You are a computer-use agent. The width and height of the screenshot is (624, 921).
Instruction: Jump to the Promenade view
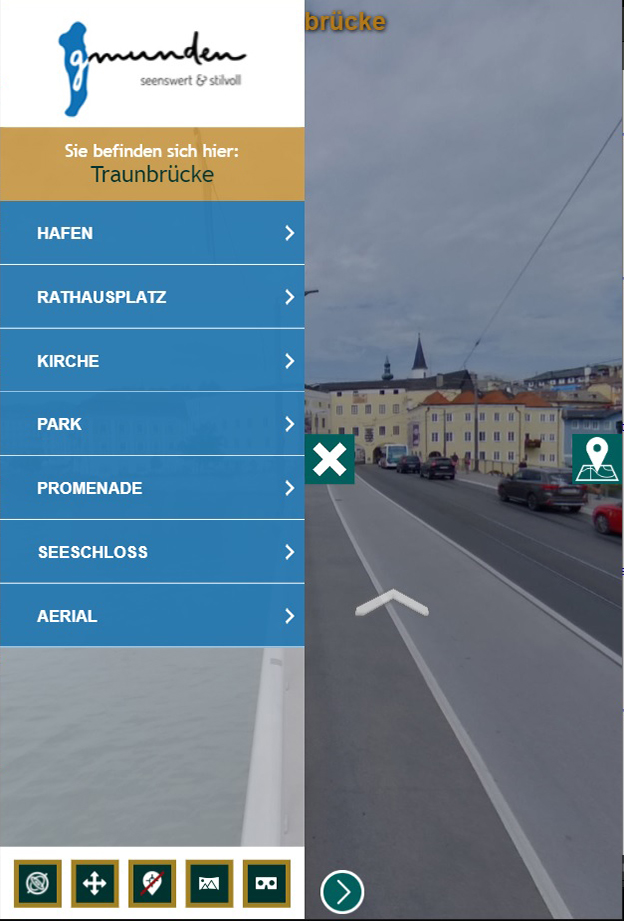click(152, 488)
